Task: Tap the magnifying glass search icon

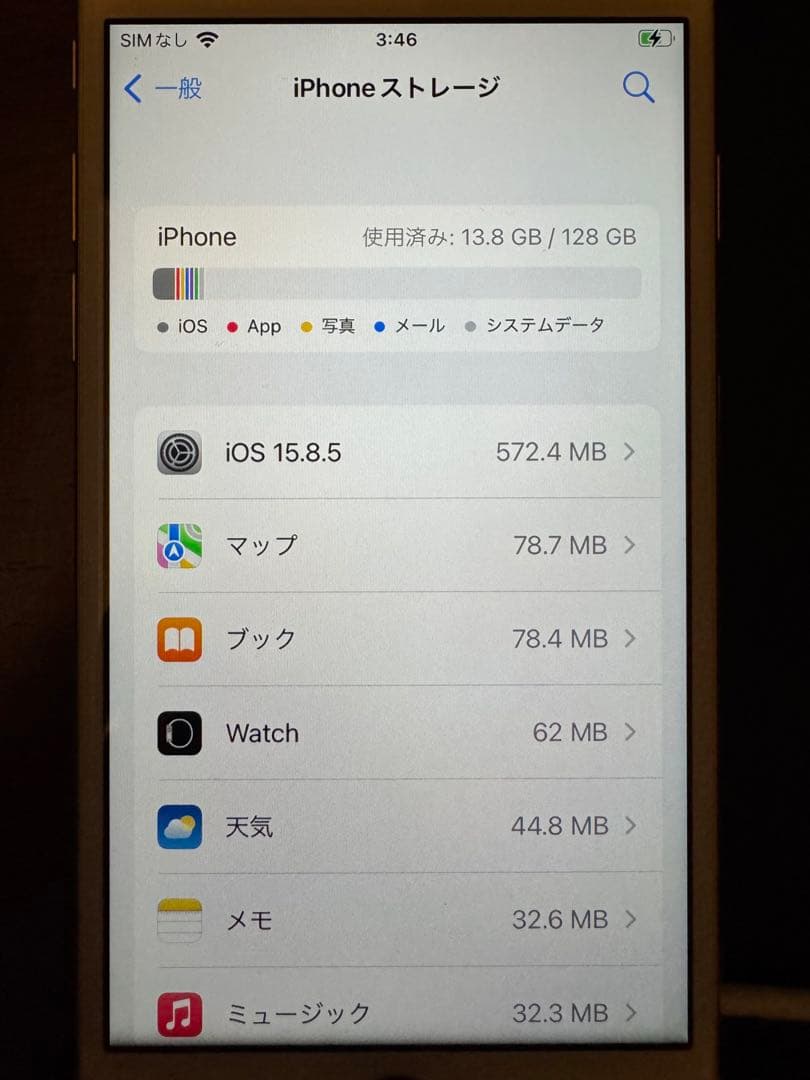Action: [x=637, y=88]
